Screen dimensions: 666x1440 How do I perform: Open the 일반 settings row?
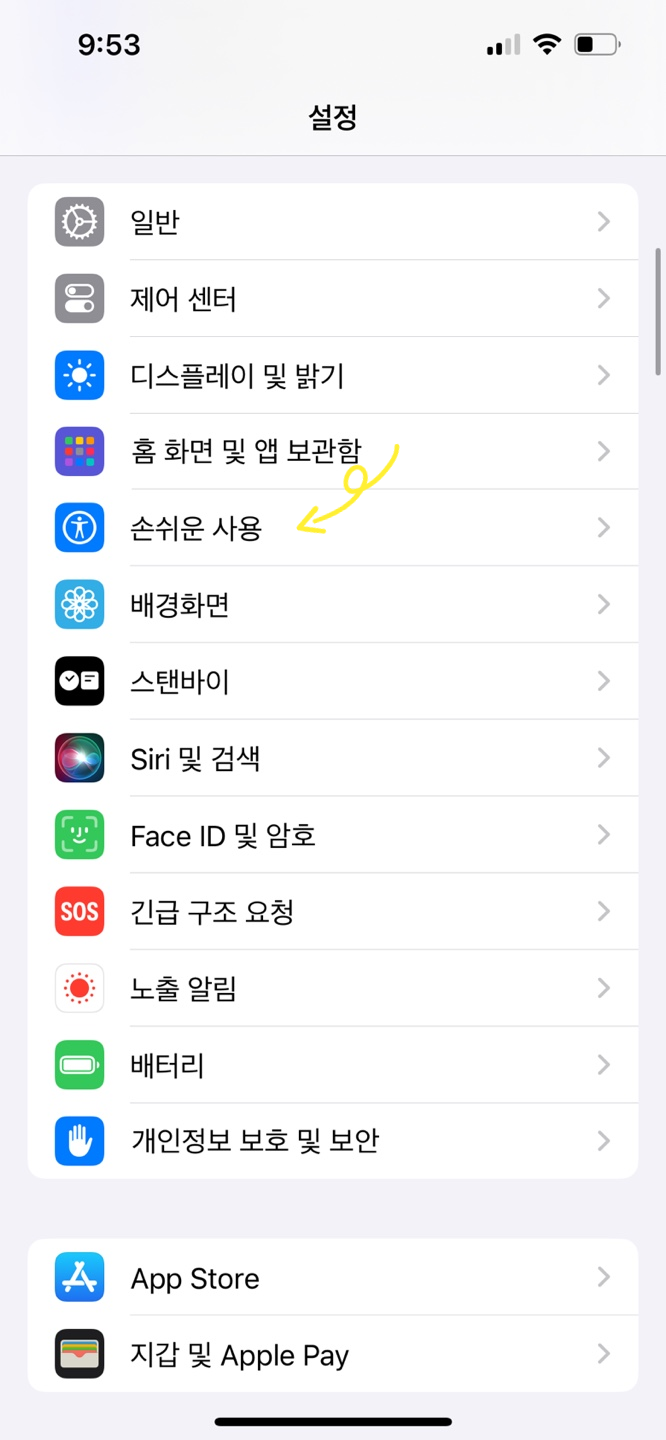332,222
